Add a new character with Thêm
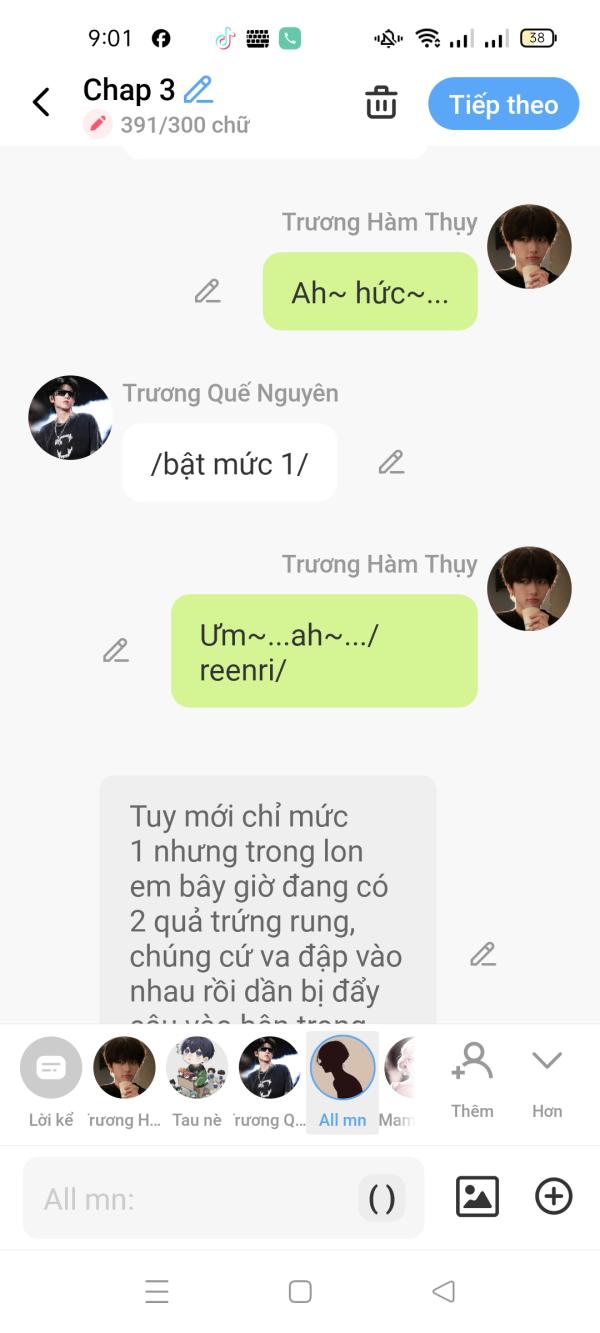Image resolution: width=600 pixels, height=1333 pixels. coord(472,1080)
